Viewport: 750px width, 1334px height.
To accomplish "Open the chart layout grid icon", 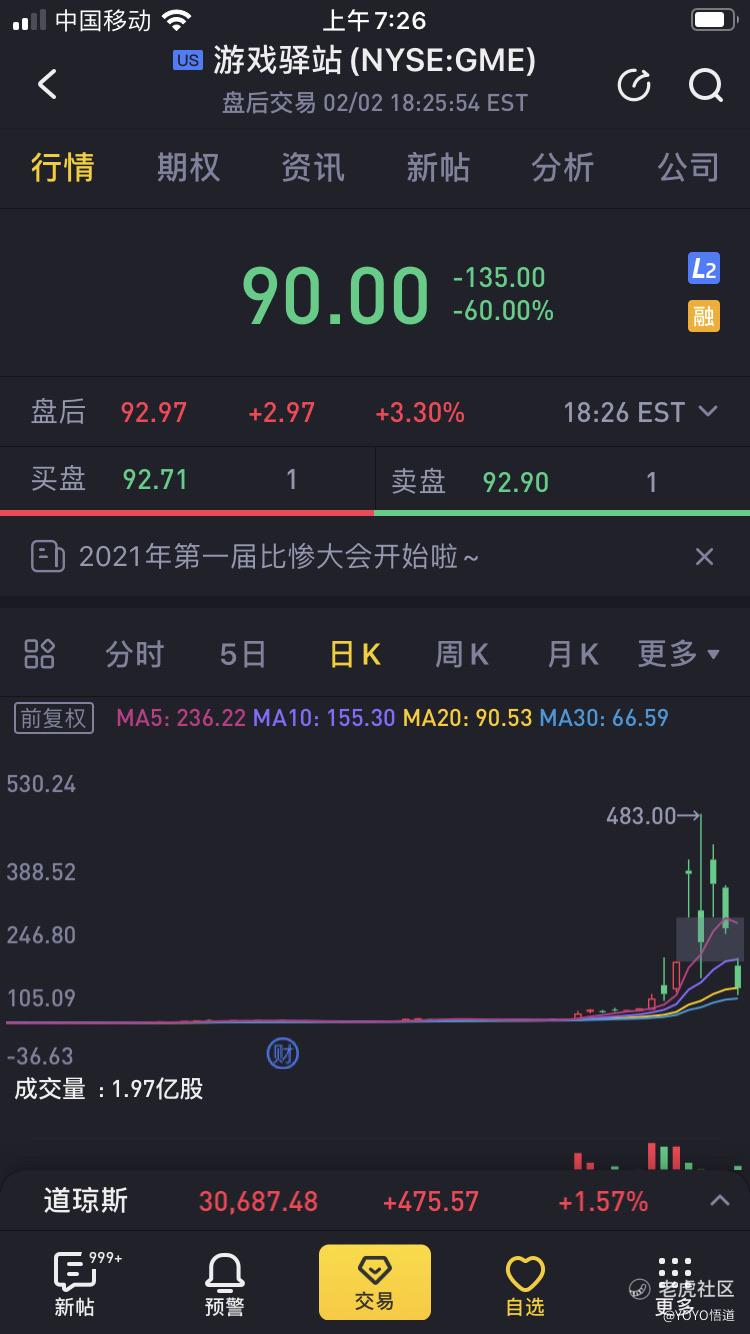I will 39,654.
